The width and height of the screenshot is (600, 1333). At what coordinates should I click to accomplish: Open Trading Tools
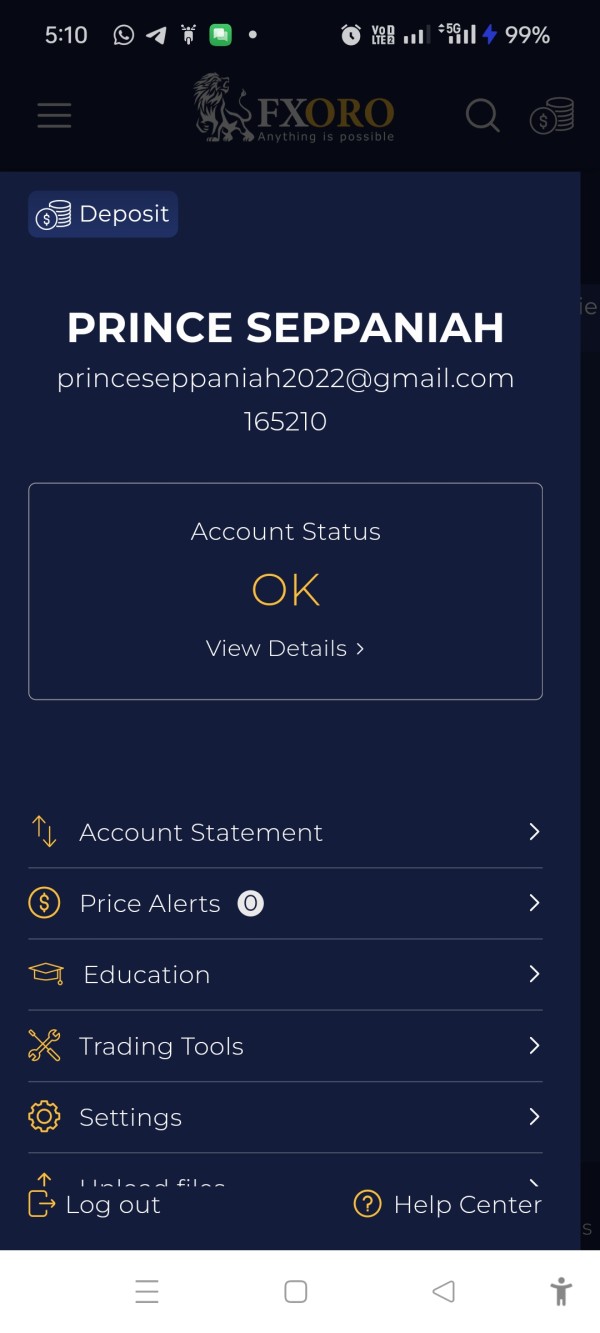[x=285, y=1046]
